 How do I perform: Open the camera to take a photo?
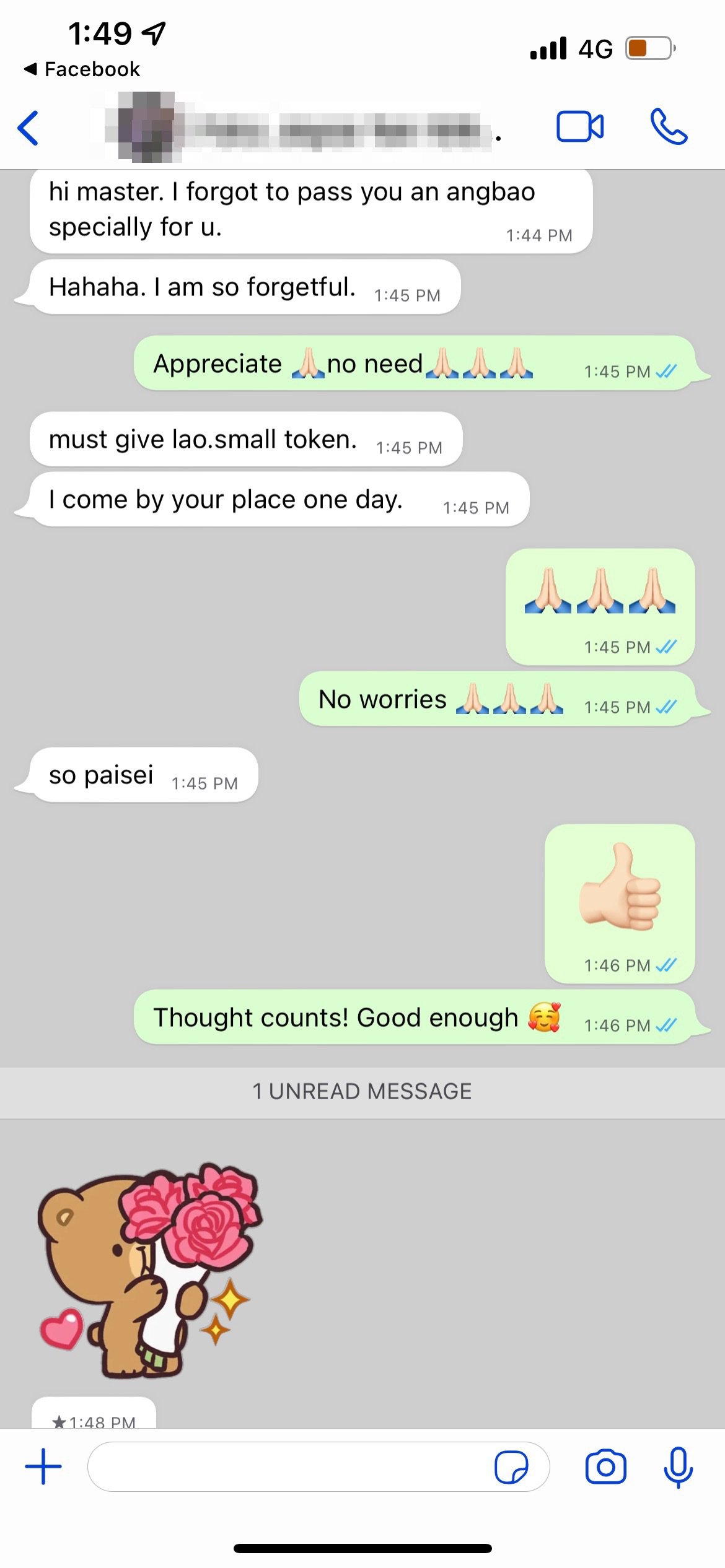coord(605,1466)
